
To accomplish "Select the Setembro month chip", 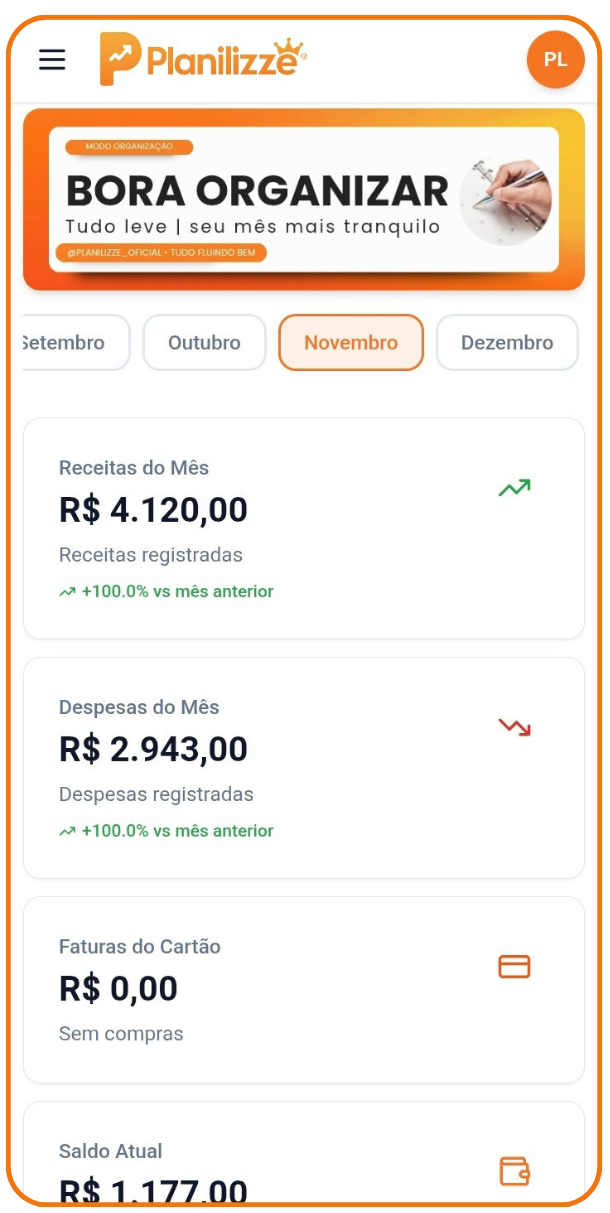I will [68, 343].
